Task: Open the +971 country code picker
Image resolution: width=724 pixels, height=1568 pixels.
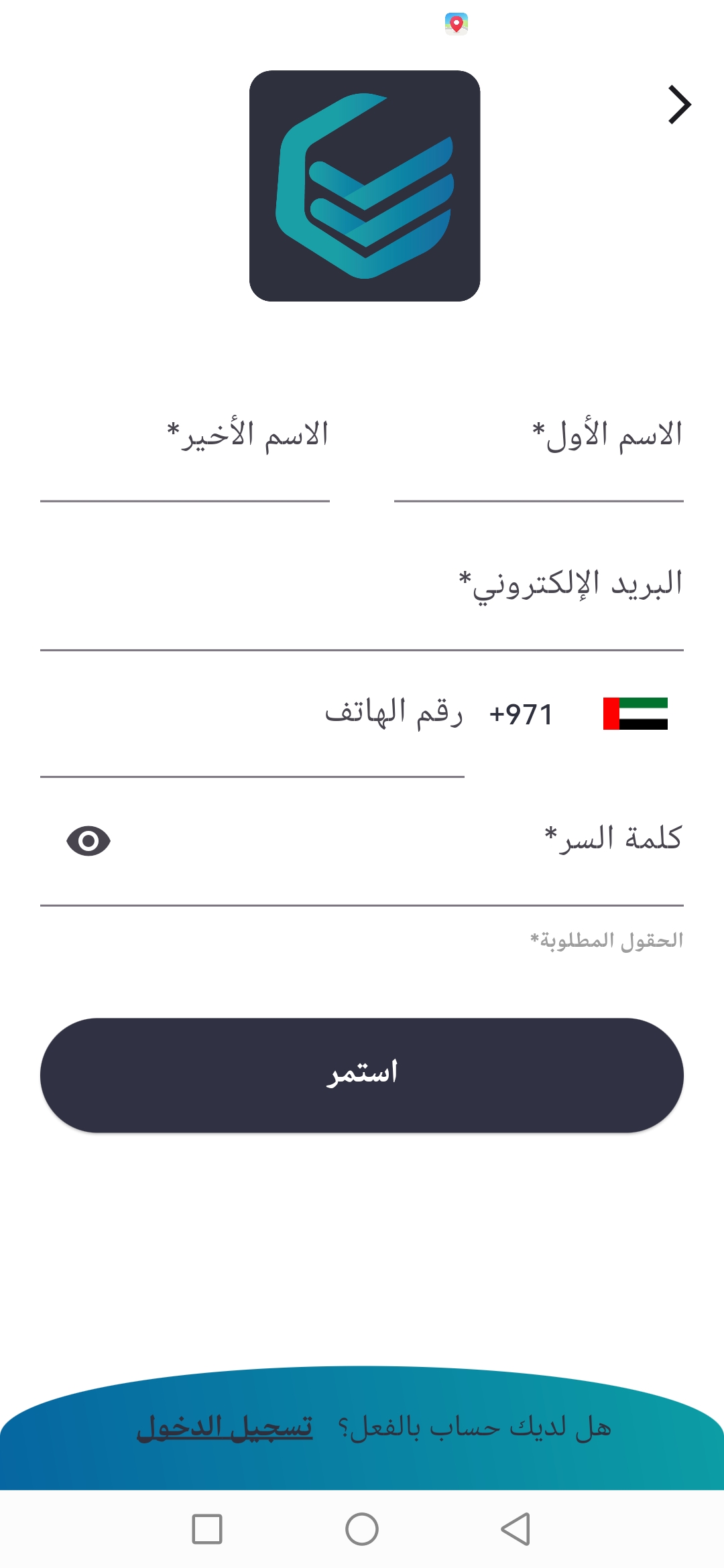Action: tap(578, 714)
